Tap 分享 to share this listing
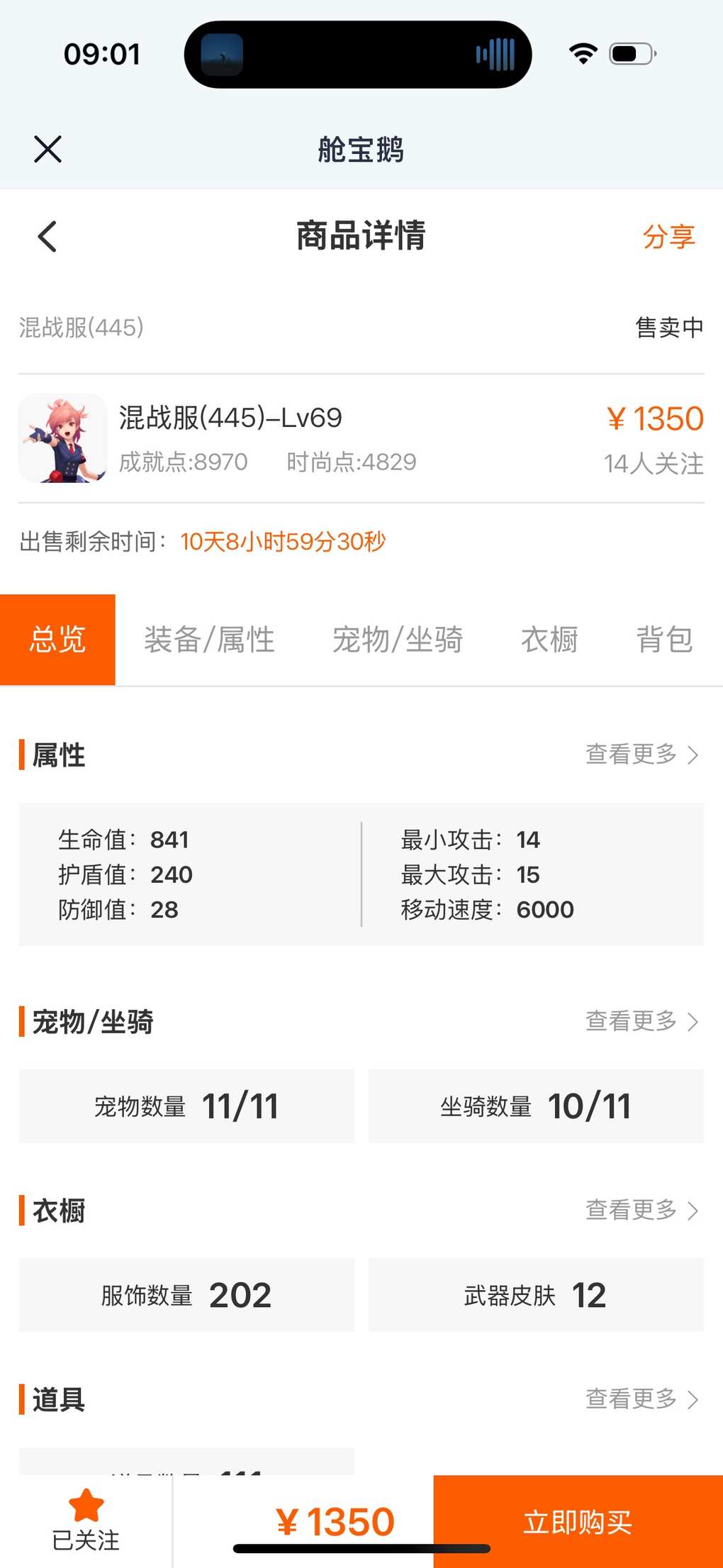Screen dimensions: 723x1568 668,236
